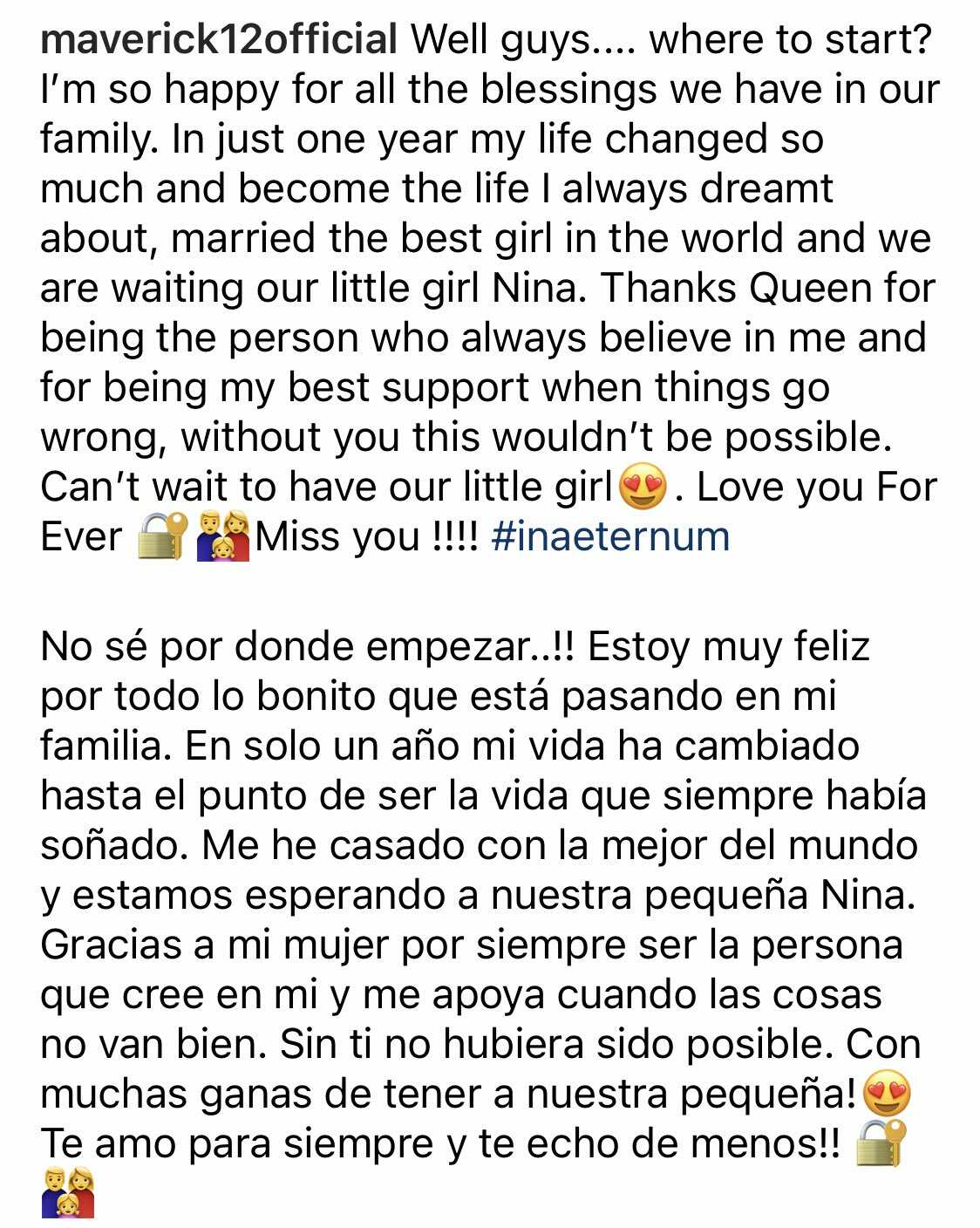
Task: Open the #inaeternum hashtag
Action: click(x=610, y=536)
